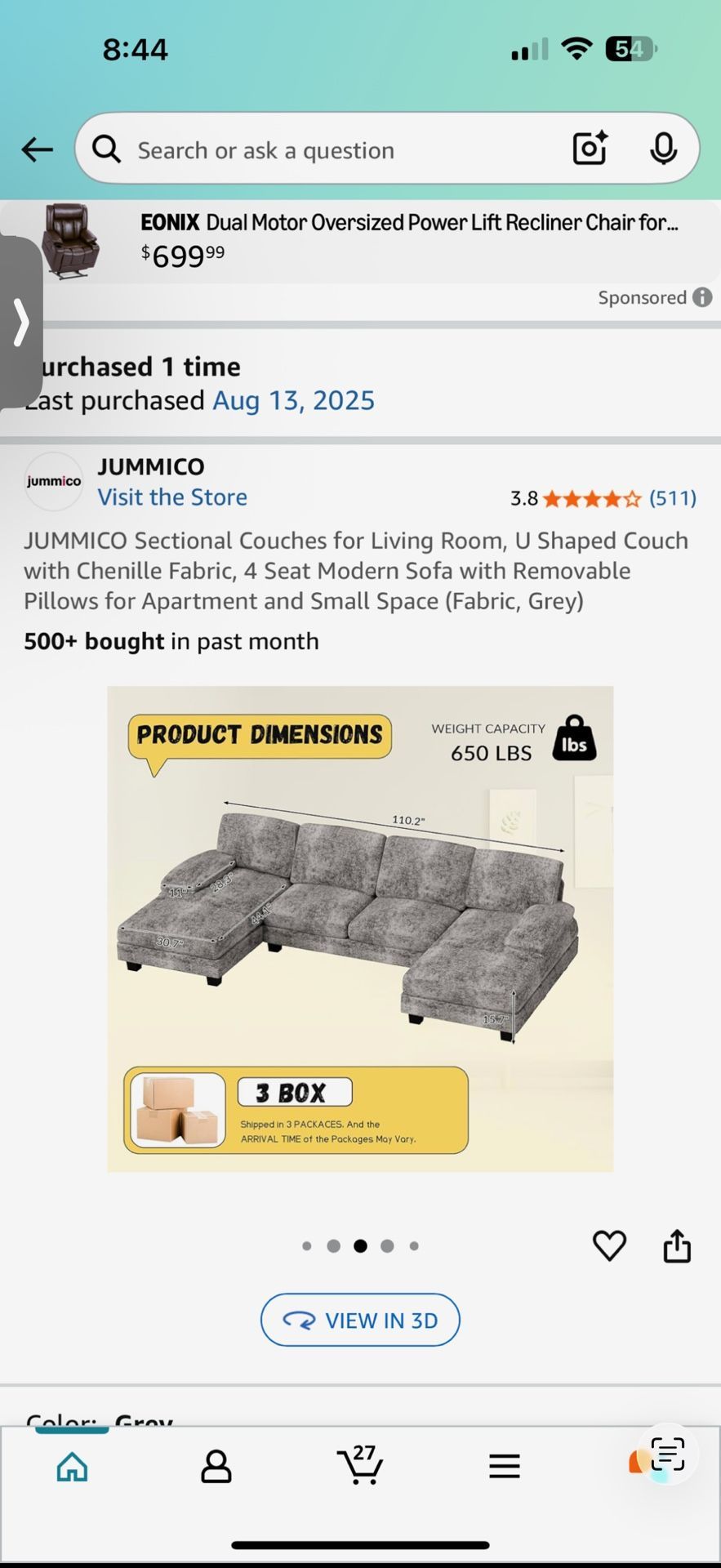The height and width of the screenshot is (1568, 721).
Task: Start voice search with microphone
Action: (663, 149)
